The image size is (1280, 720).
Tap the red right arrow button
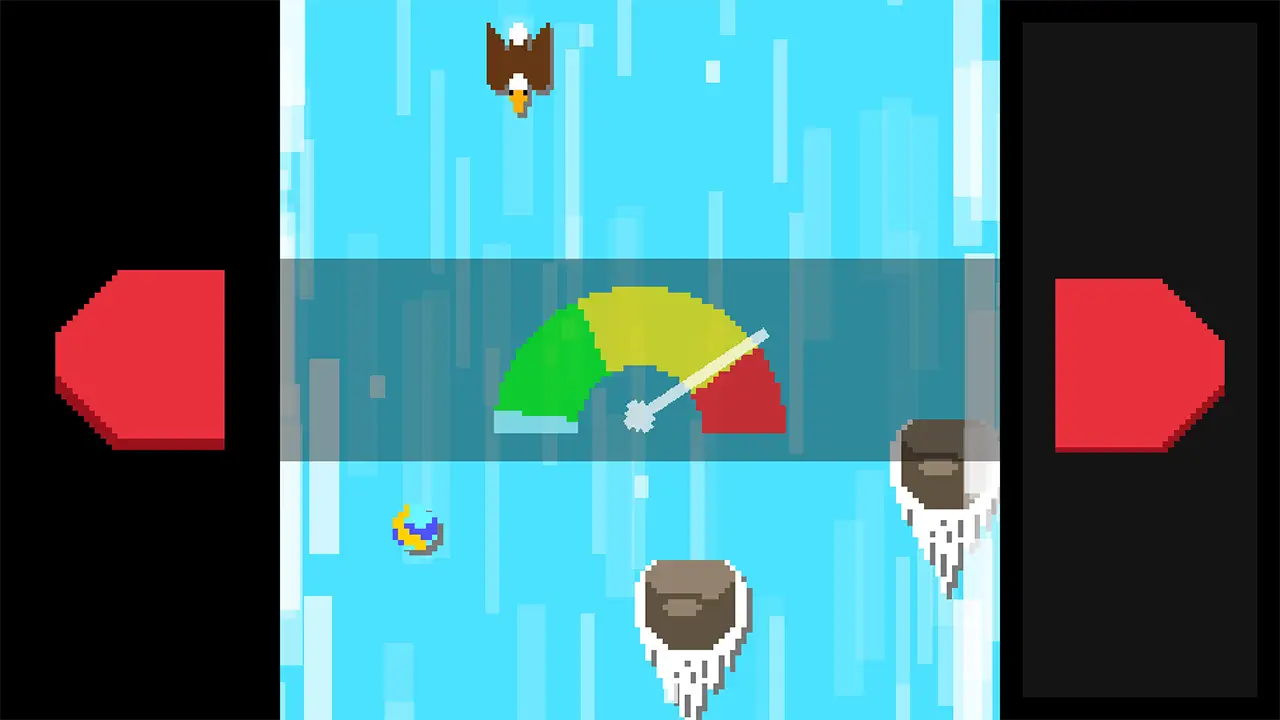click(x=1138, y=364)
